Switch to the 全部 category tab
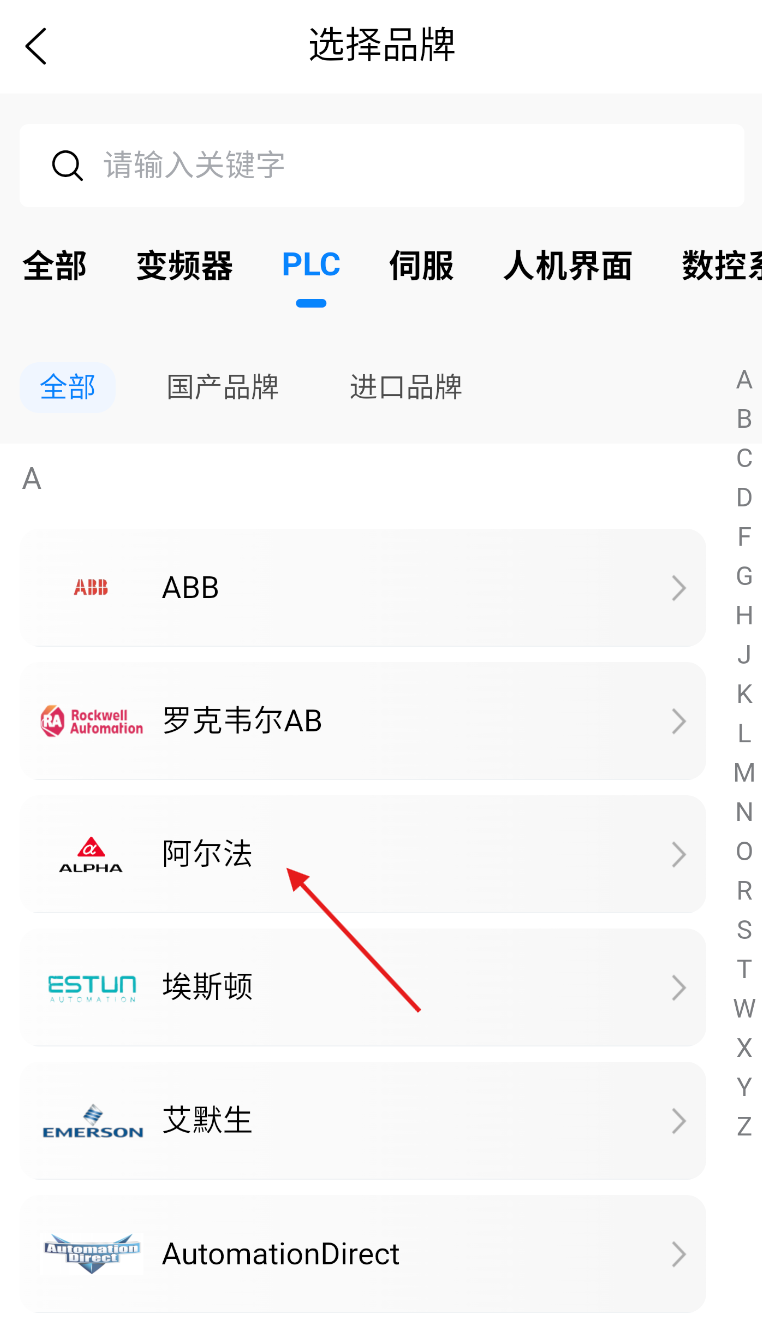Screen dimensions: 762x1323 [55, 265]
